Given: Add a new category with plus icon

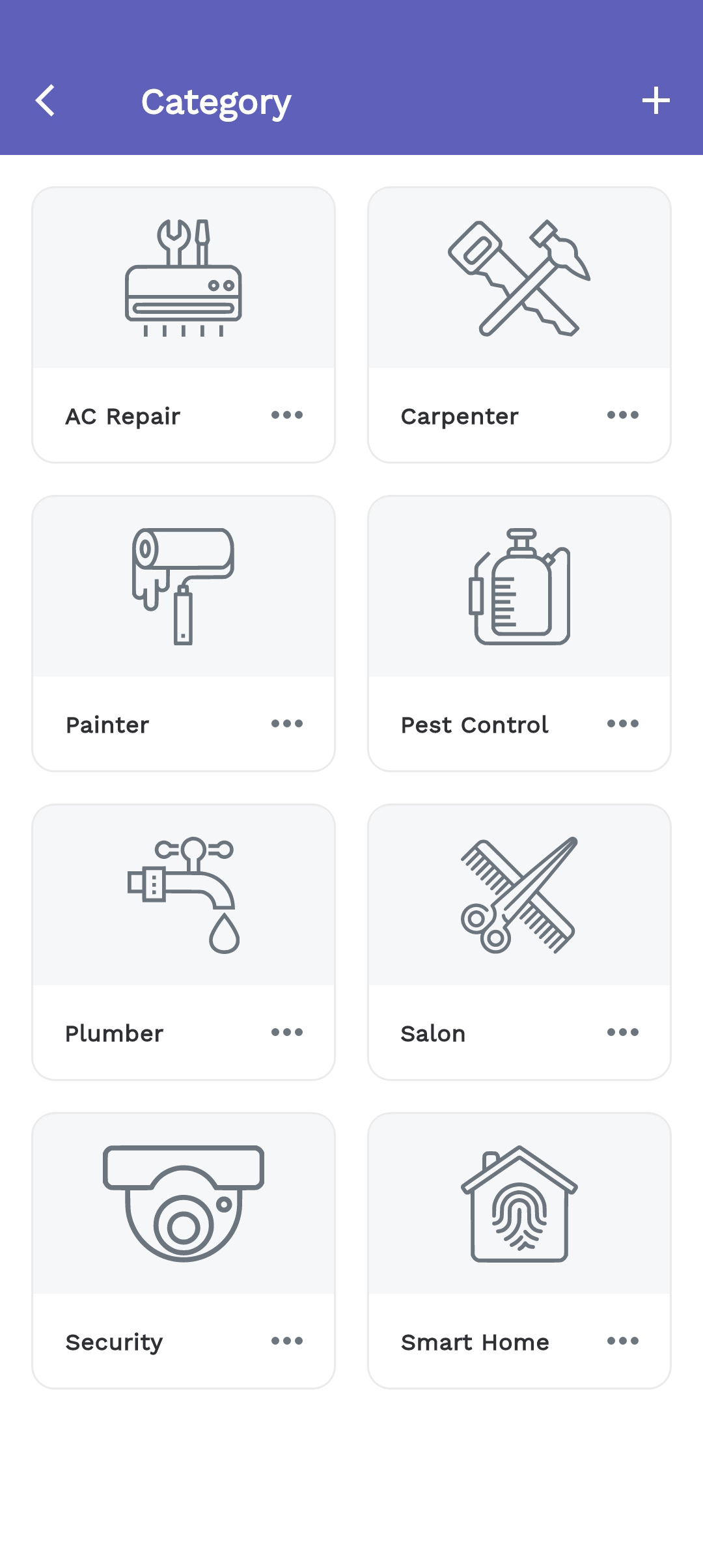Looking at the screenshot, I should (656, 101).
